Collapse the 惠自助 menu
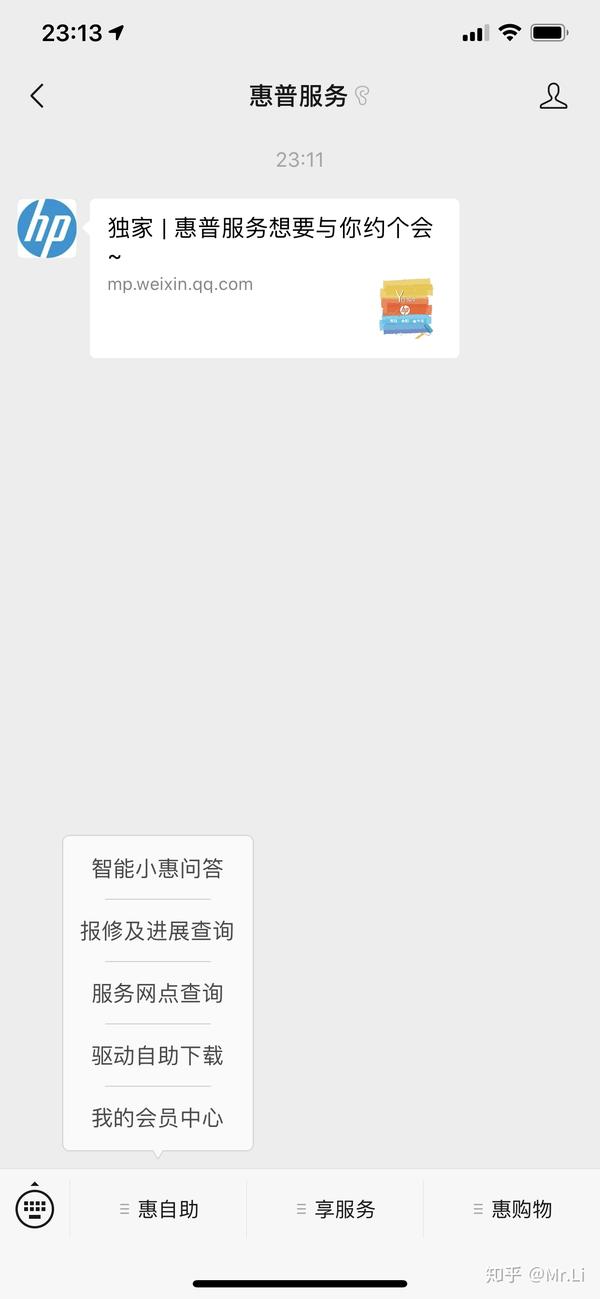Screen dimensions: 600x1299 click(x=159, y=1209)
